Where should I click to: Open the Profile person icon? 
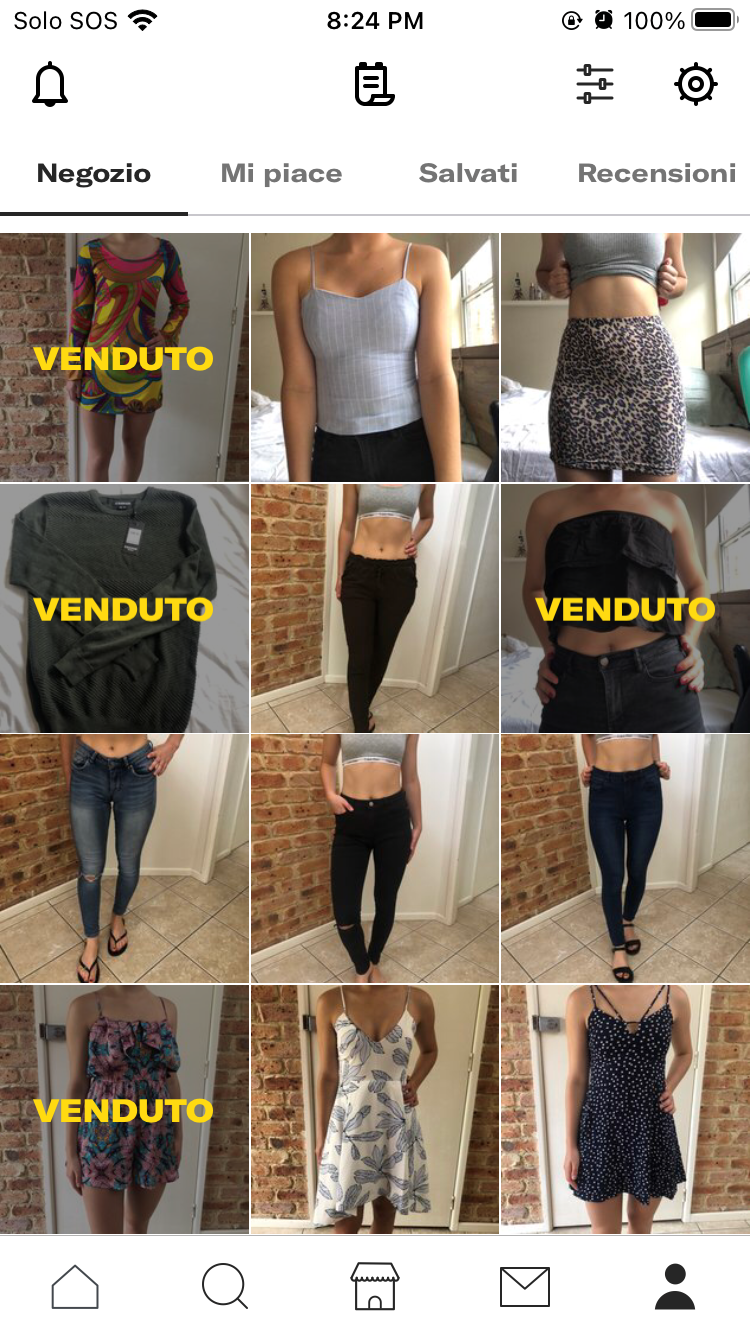click(x=674, y=1287)
